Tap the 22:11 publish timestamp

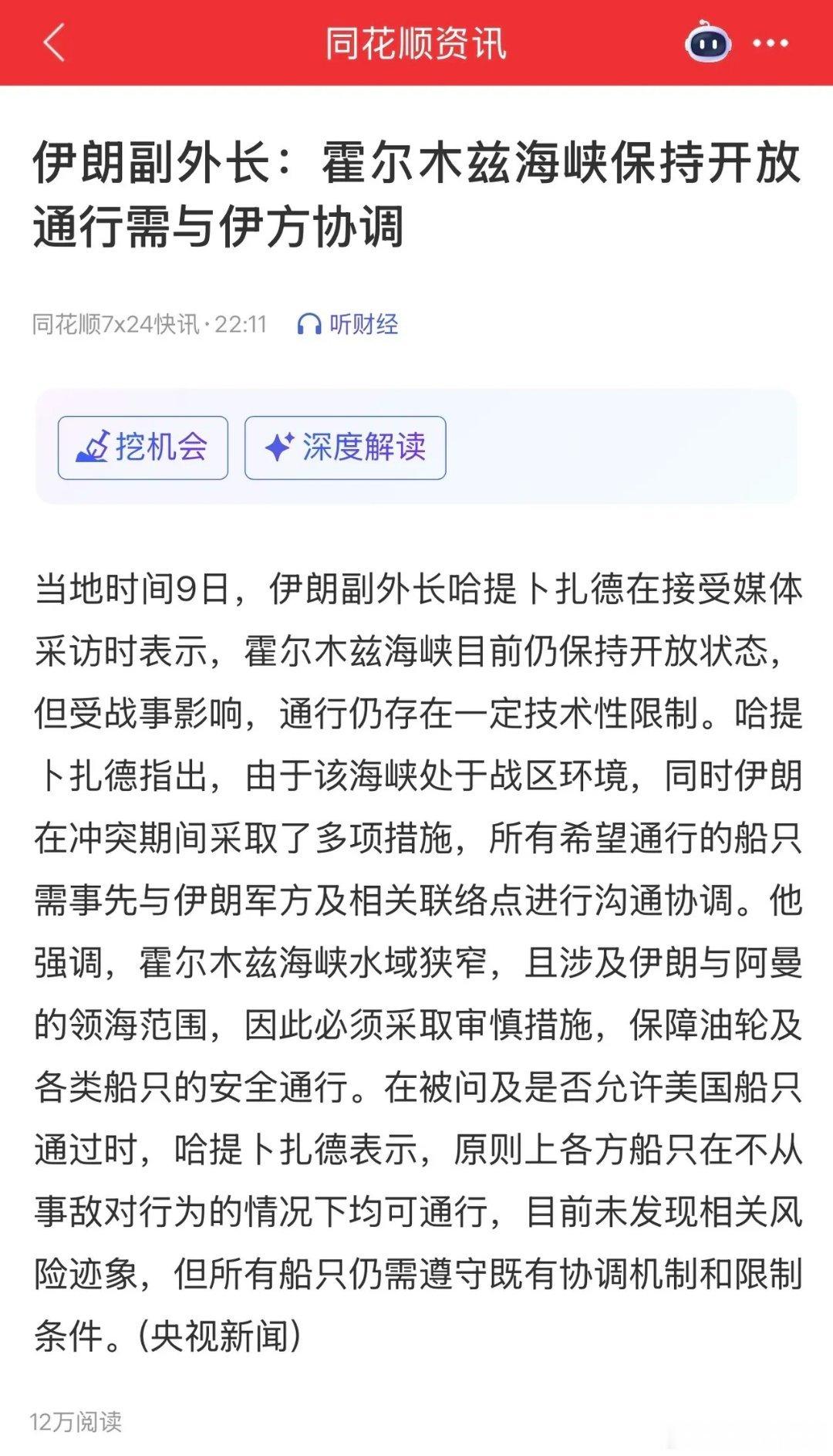pos(240,323)
